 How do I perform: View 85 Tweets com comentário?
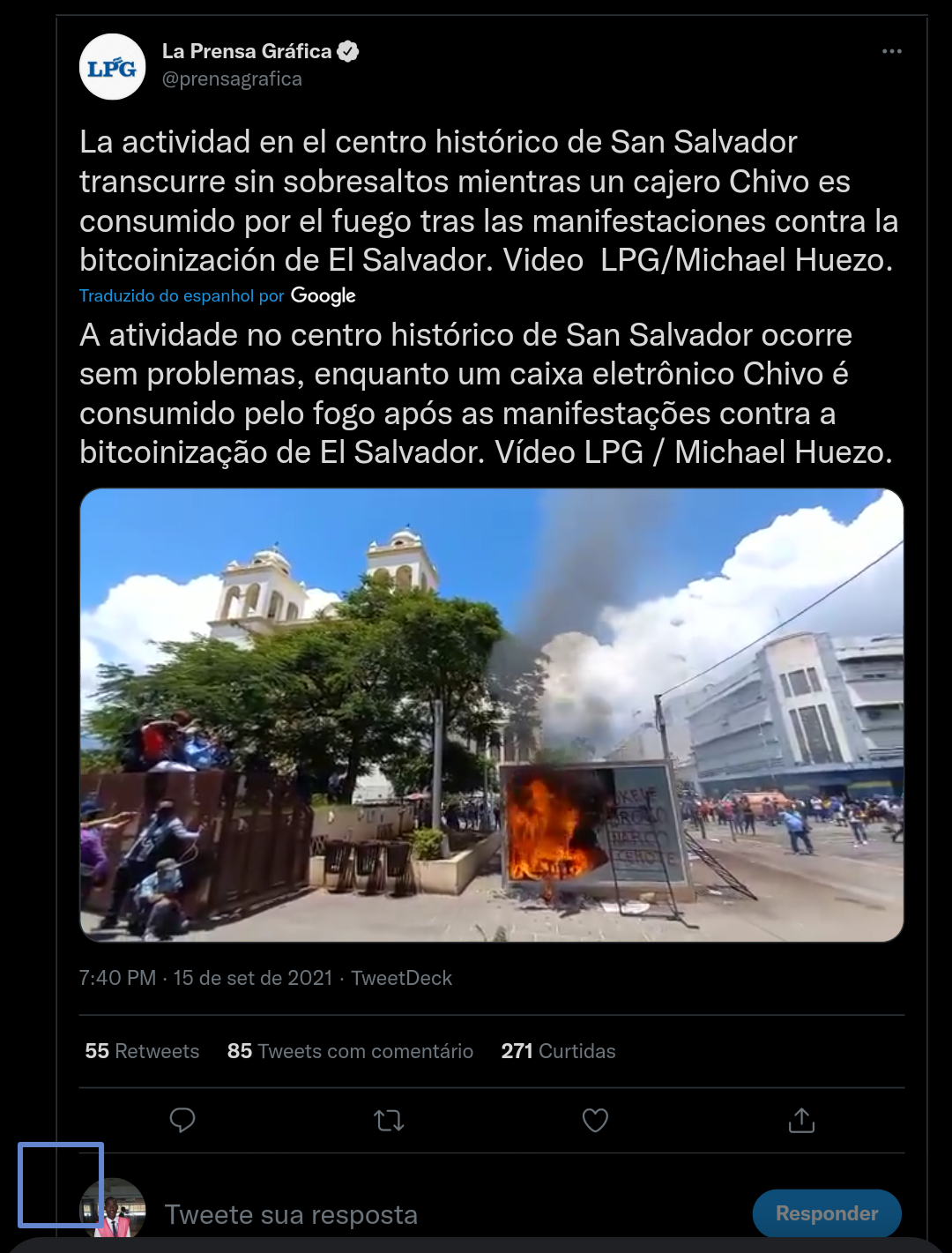point(350,1051)
